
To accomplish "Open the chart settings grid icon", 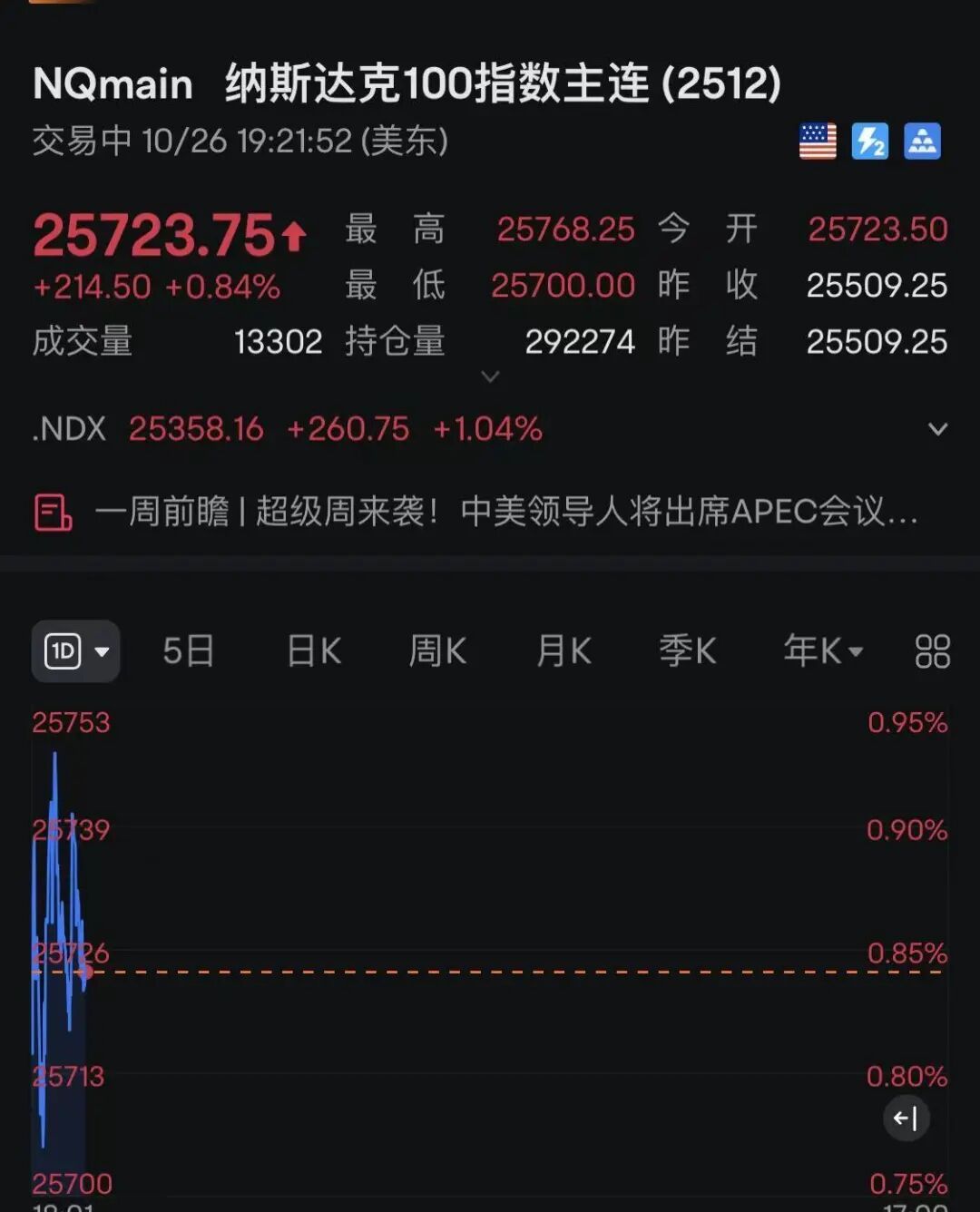I will [932, 651].
